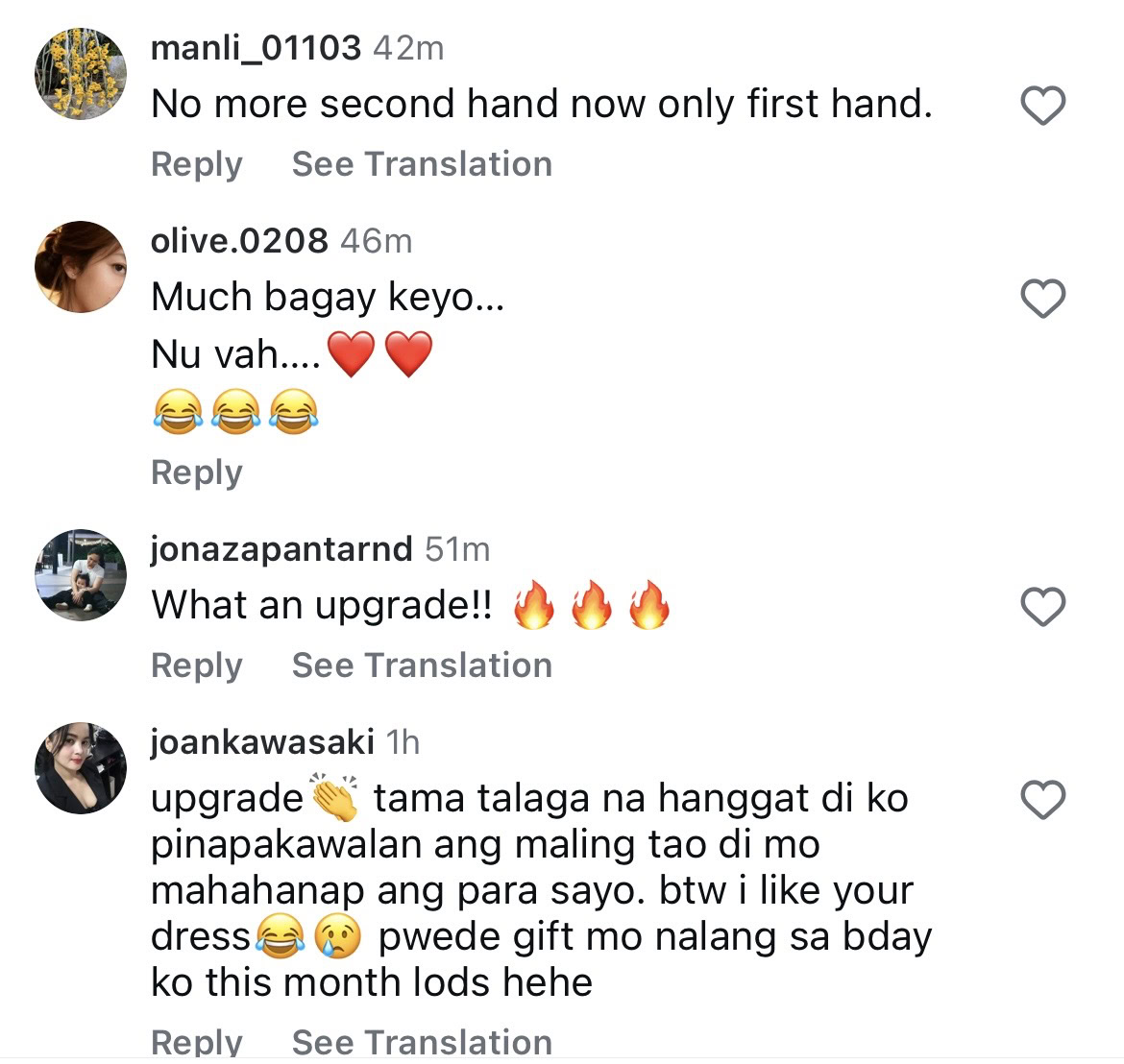This screenshot has width=1124, height=1064.
Task: Reply to olive.0208's comment
Action: tap(197, 472)
